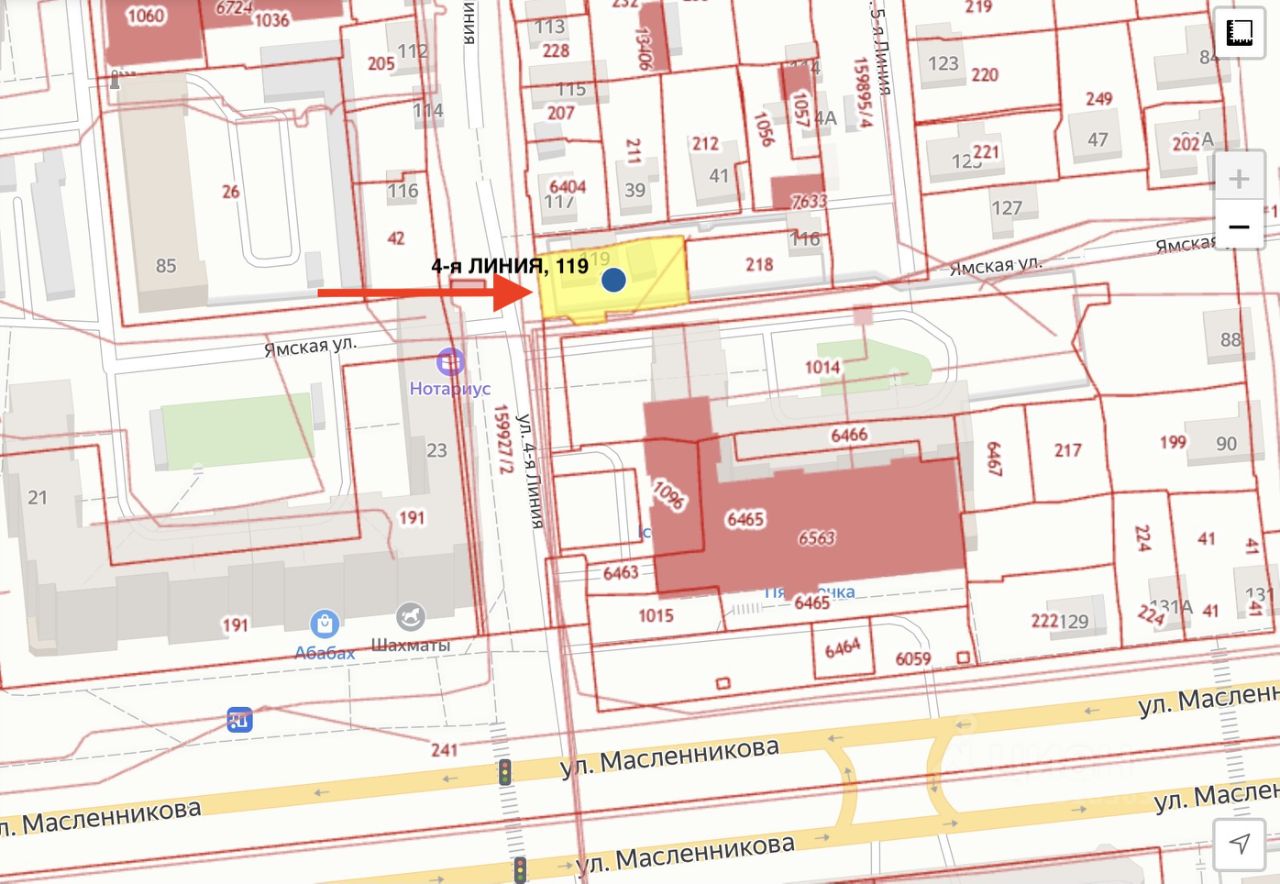Viewport: 1280px width, 884px height.
Task: Open the Нотариус place marker
Action: (450, 360)
